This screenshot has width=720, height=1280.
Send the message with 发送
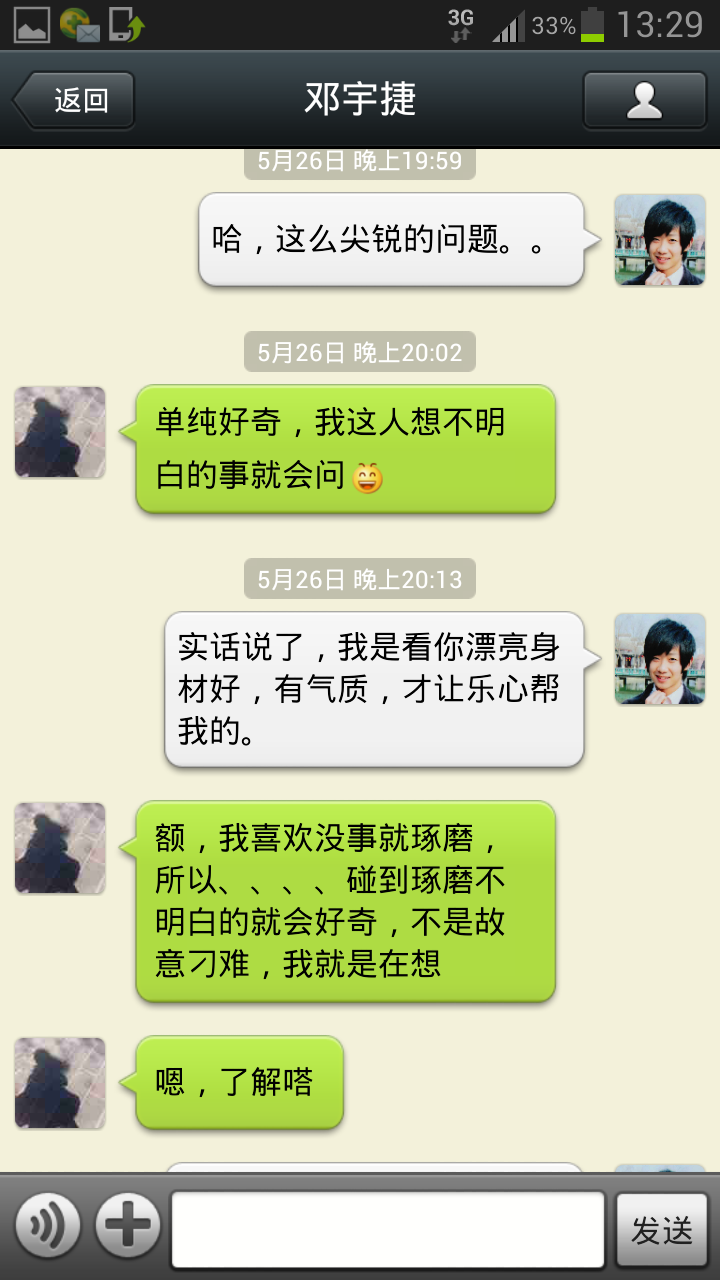(x=661, y=1230)
